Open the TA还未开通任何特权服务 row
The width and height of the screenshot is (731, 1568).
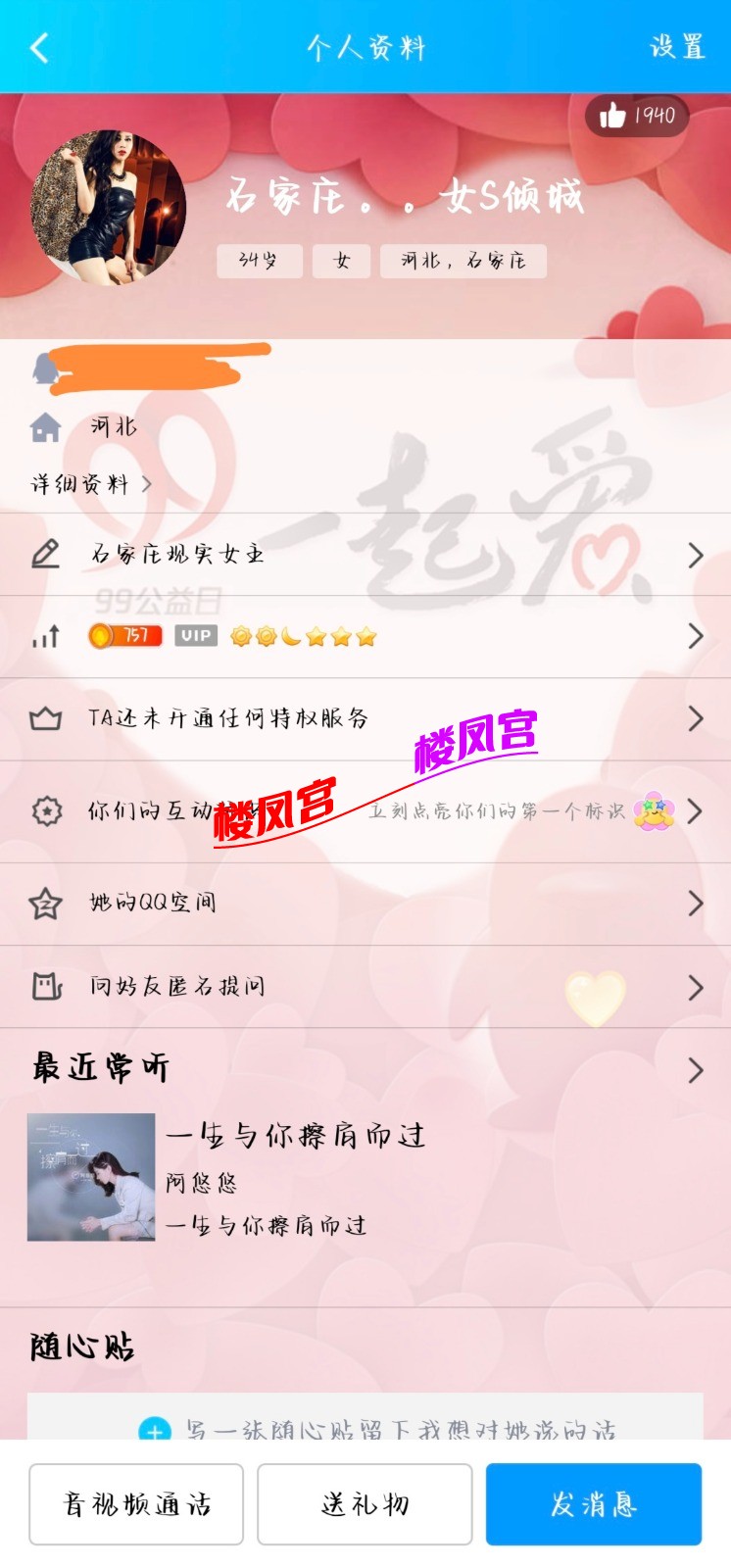pyautogui.click(x=365, y=718)
